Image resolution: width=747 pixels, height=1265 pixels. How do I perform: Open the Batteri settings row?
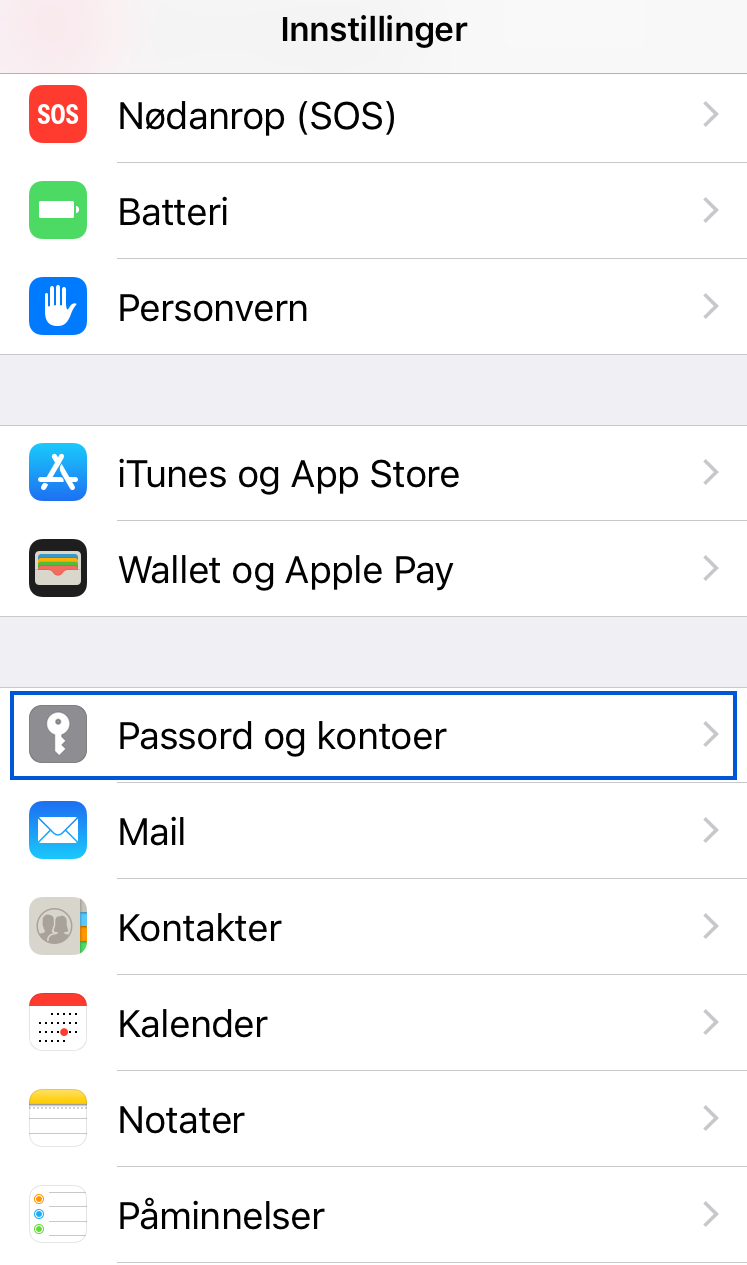pos(373,211)
